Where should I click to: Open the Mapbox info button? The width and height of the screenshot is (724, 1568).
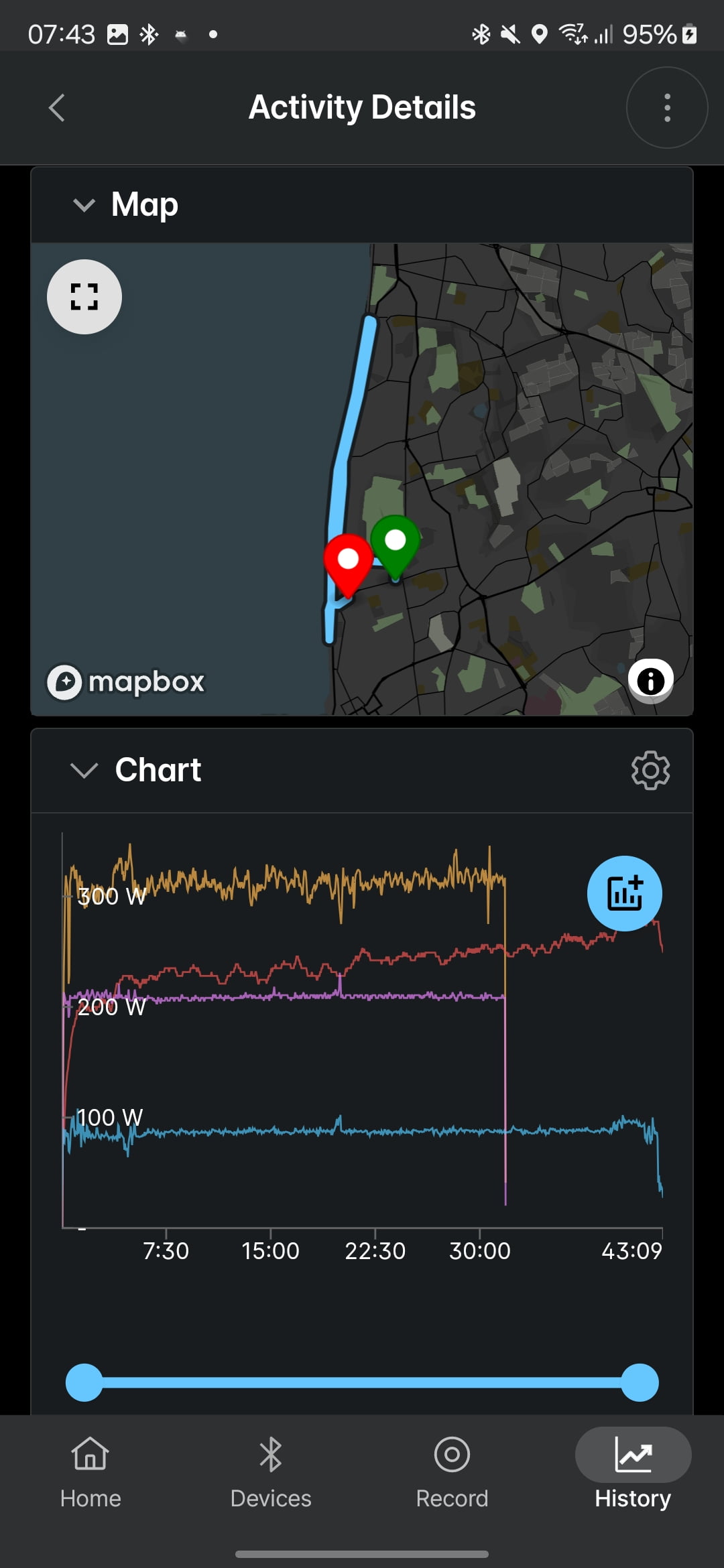click(650, 681)
